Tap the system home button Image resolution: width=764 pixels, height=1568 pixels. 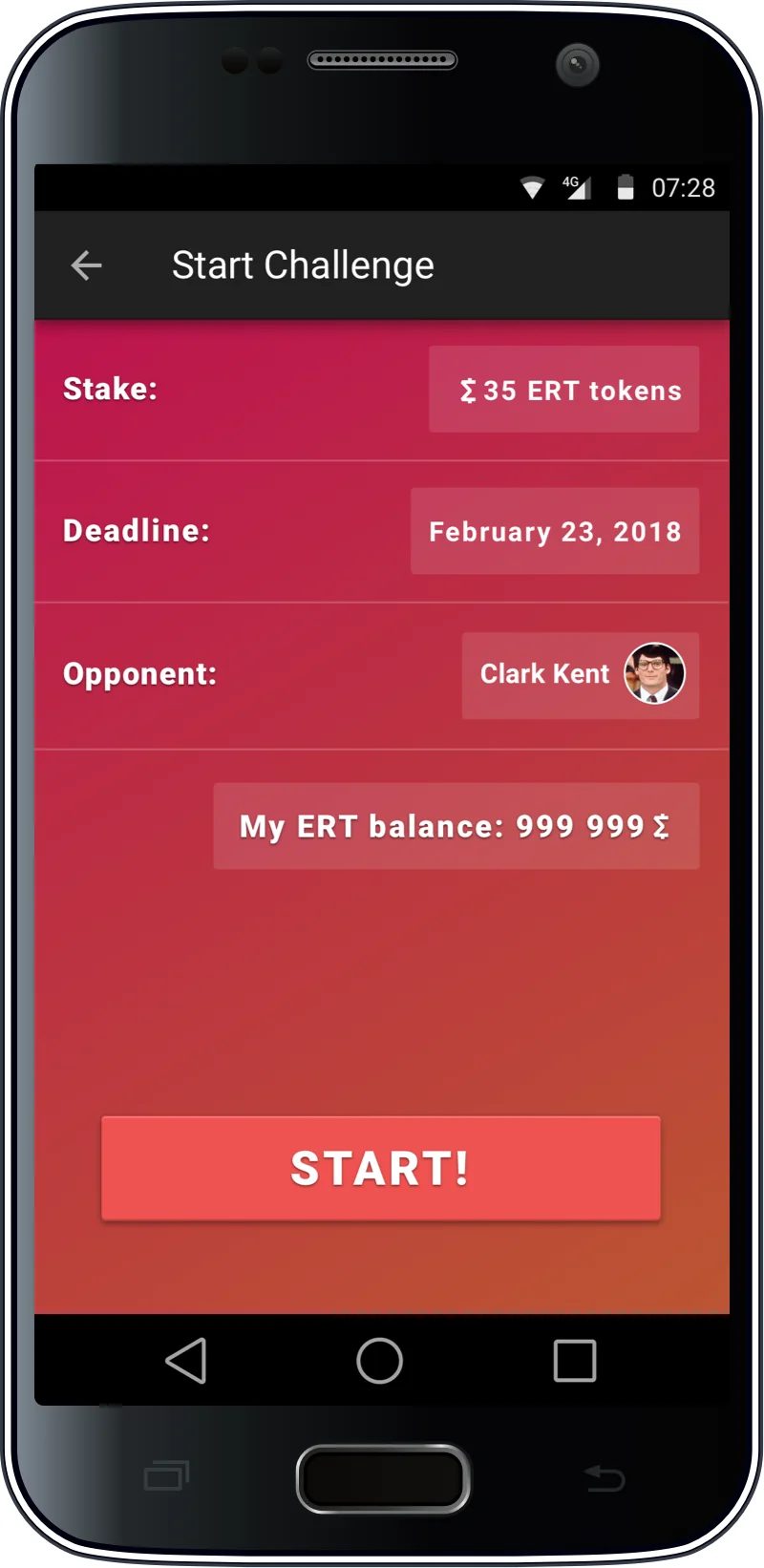379,1361
